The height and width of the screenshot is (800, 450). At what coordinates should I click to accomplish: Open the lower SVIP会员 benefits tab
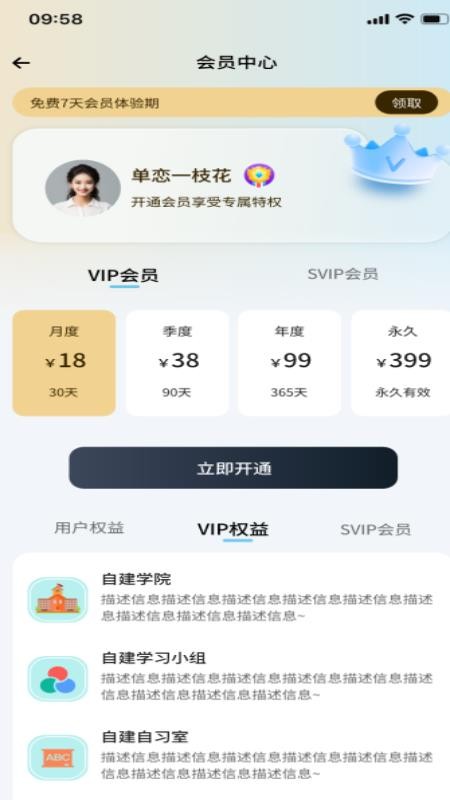376,529
